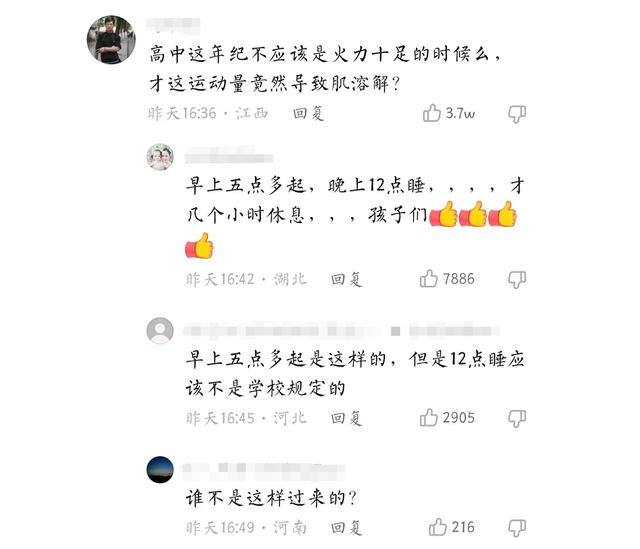Reply to the 江西 comment about 肌溶解
This screenshot has height=549, width=640.
(x=309, y=114)
